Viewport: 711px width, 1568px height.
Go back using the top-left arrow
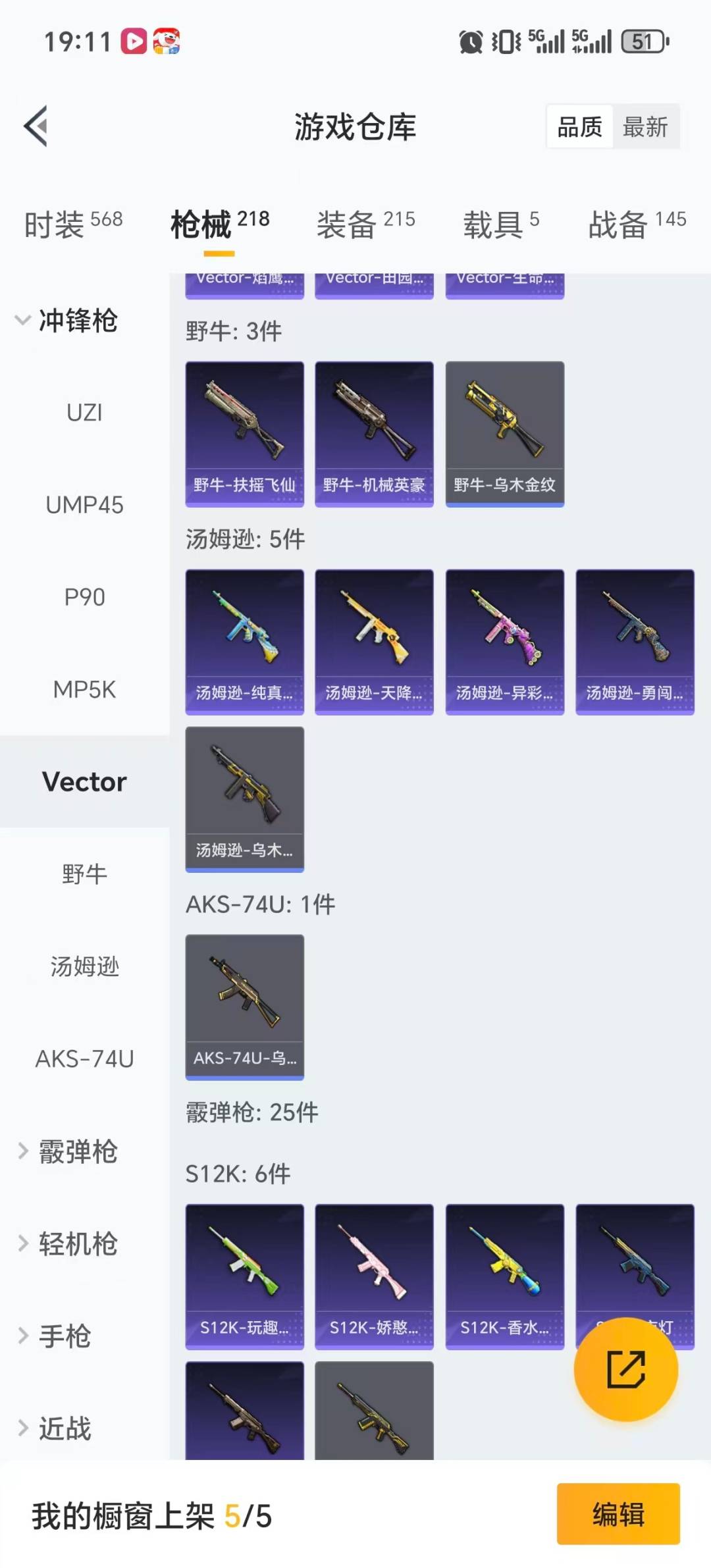pos(36,126)
